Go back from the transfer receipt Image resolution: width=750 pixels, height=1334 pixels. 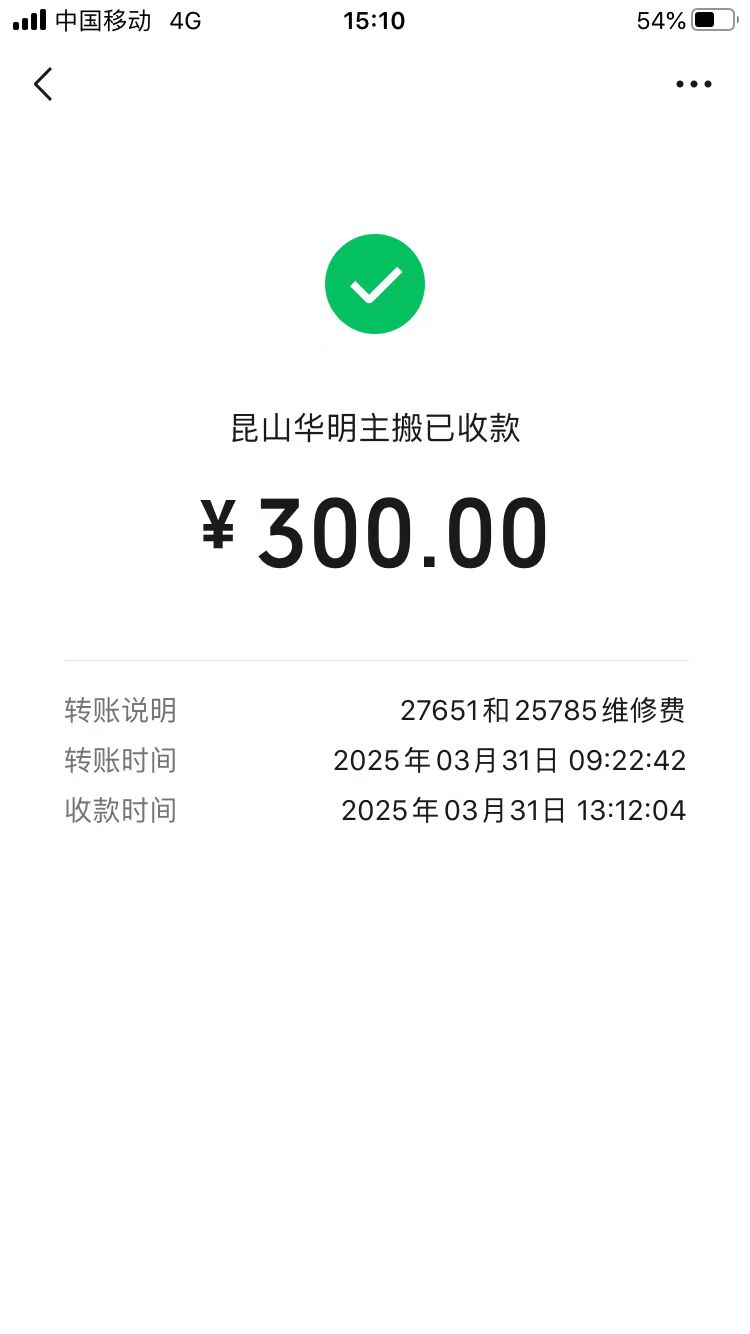click(x=43, y=85)
